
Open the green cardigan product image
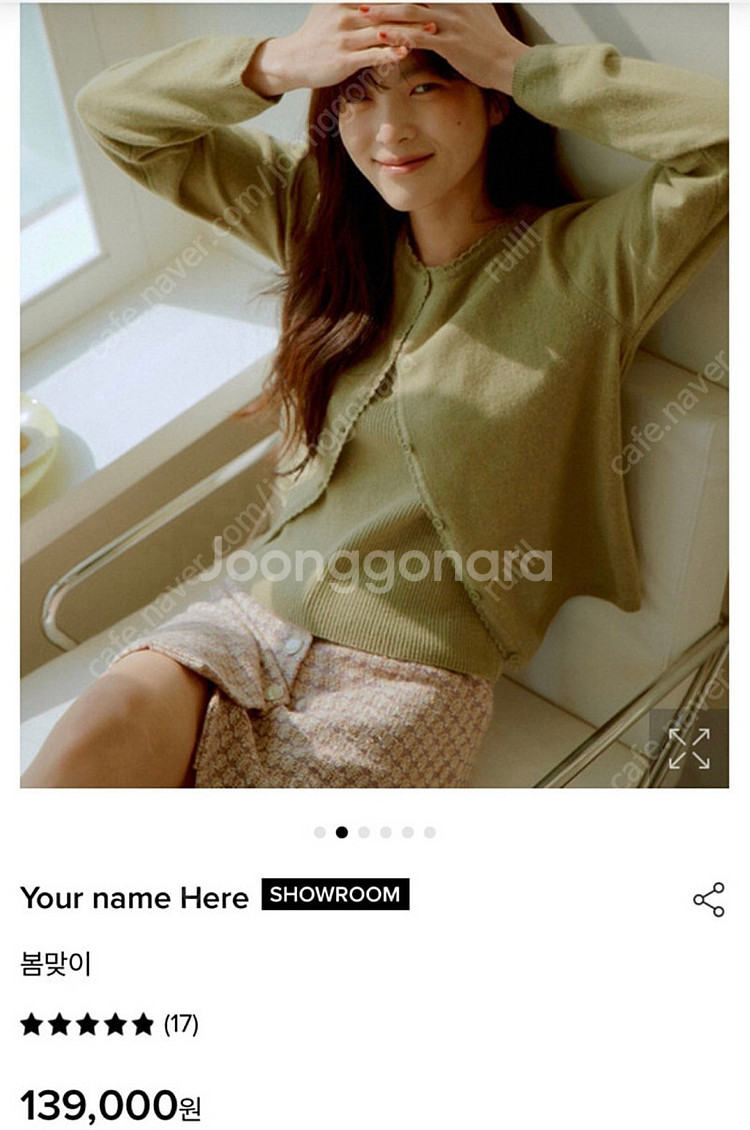pos(374,395)
